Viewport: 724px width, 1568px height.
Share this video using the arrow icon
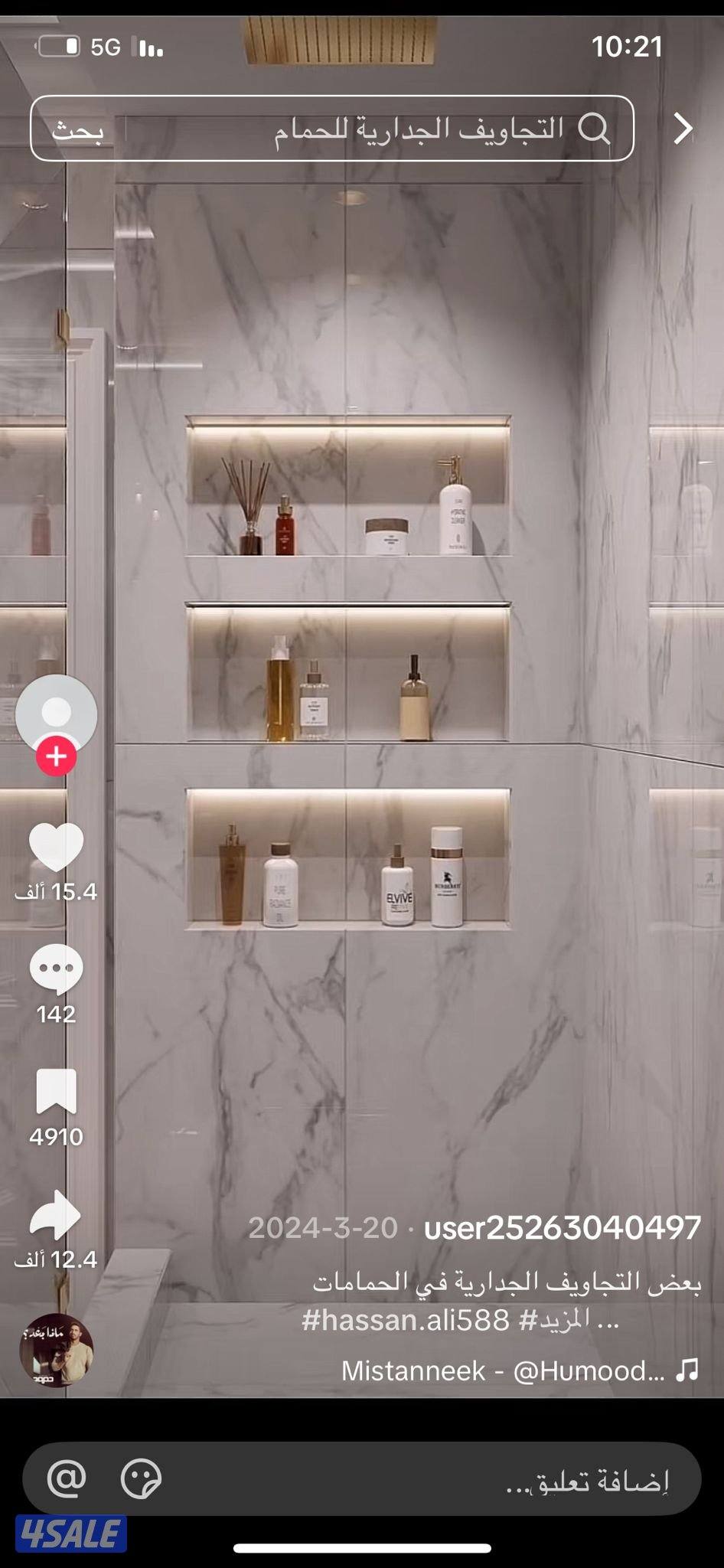[x=56, y=1214]
